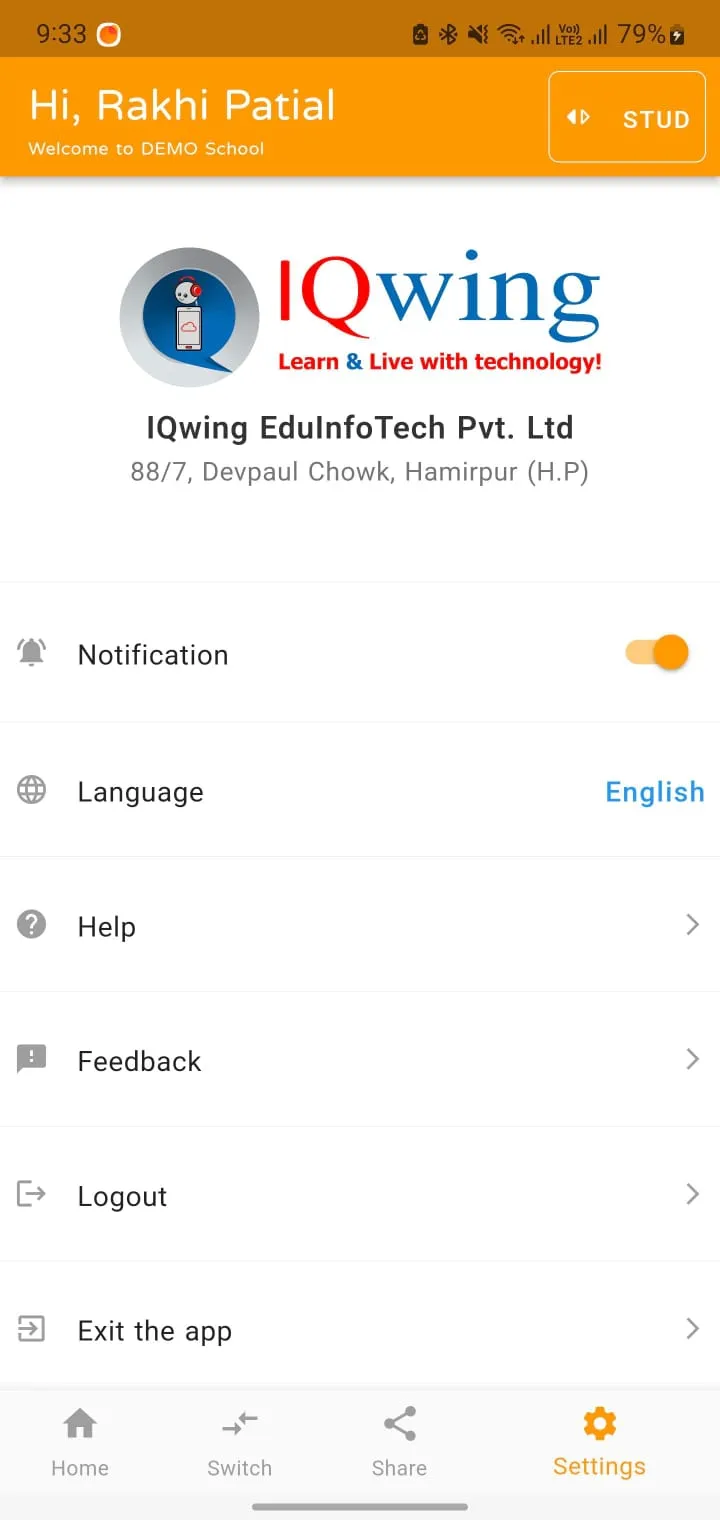The width and height of the screenshot is (720, 1520).
Task: Open the Share icon in bottom bar
Action: click(399, 1422)
